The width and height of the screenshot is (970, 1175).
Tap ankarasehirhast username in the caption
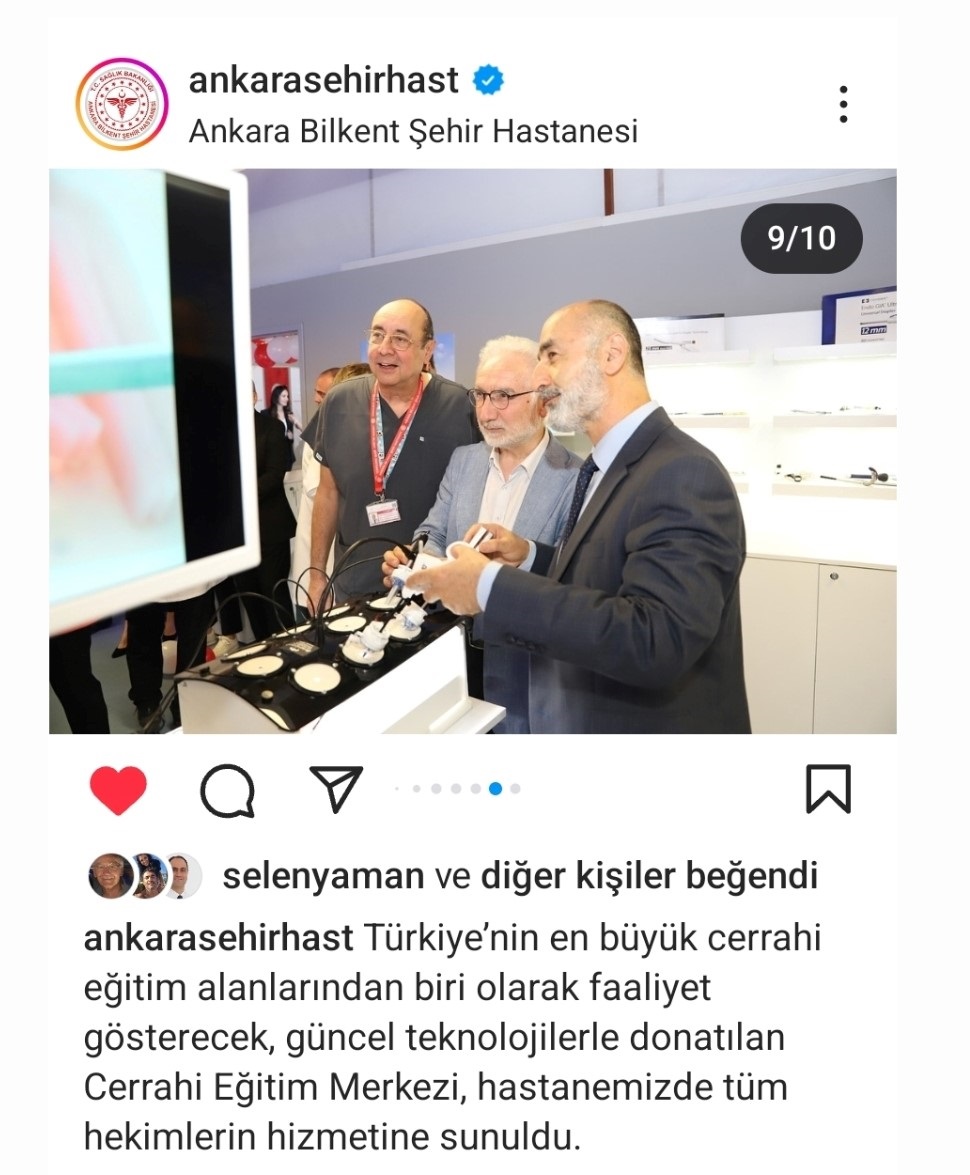click(218, 938)
